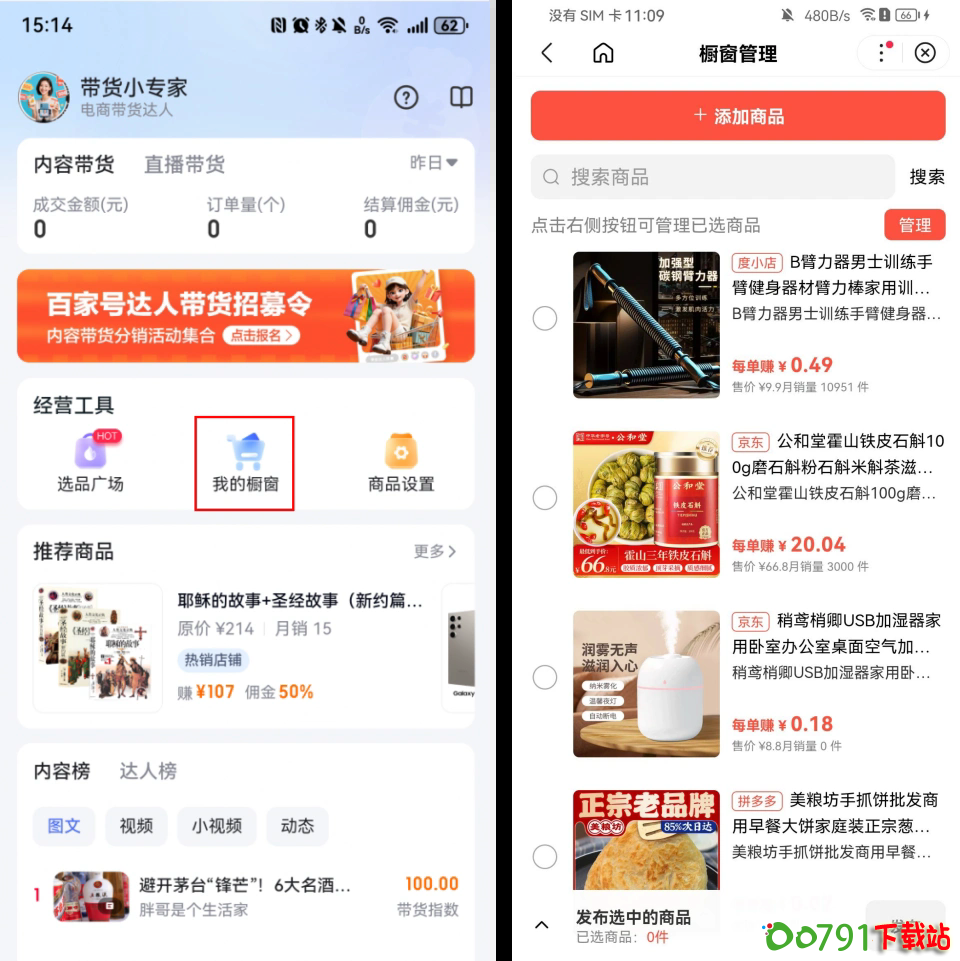Select the B臂力器 product checkbox

545,319
